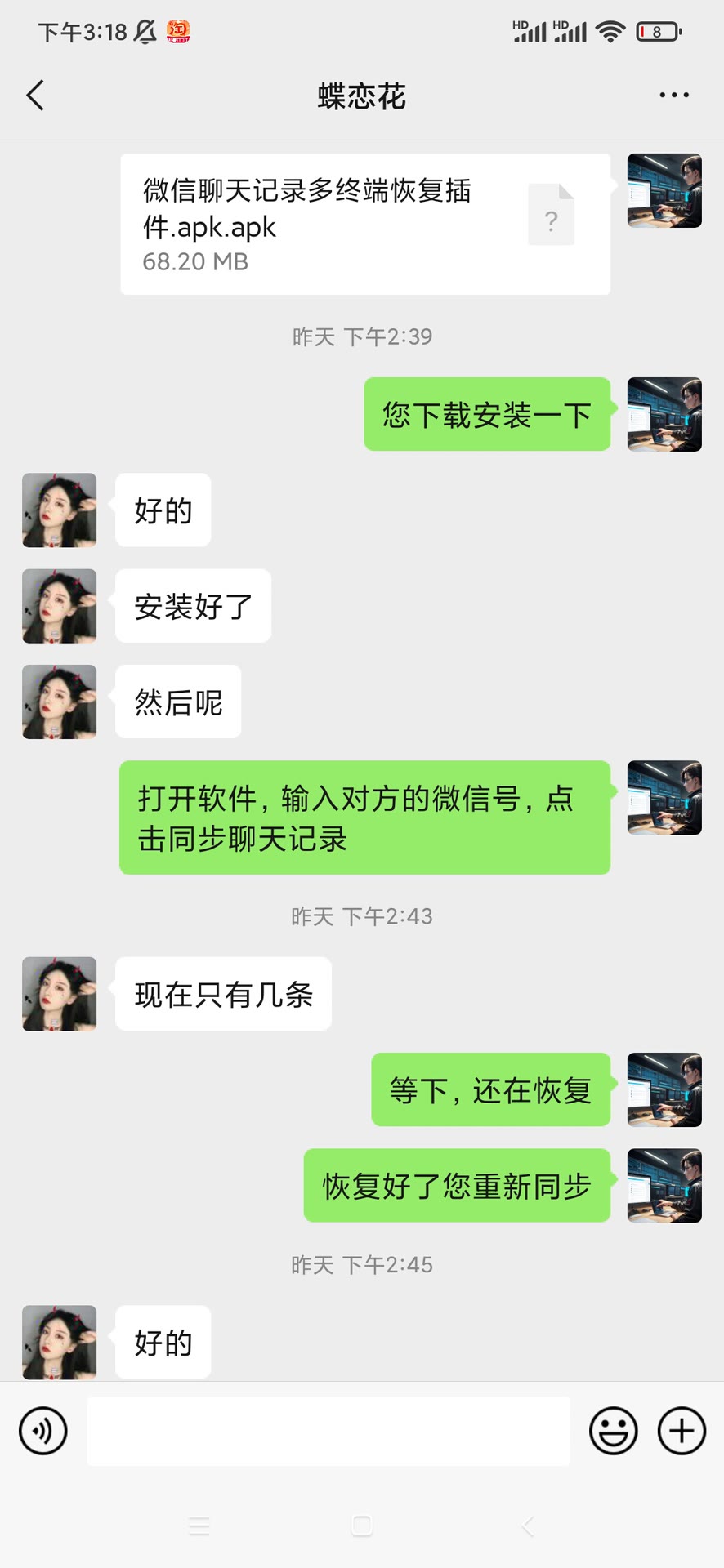View my avatar beside 您下载安装一下
This screenshot has height=1568, width=724.
coord(664,414)
